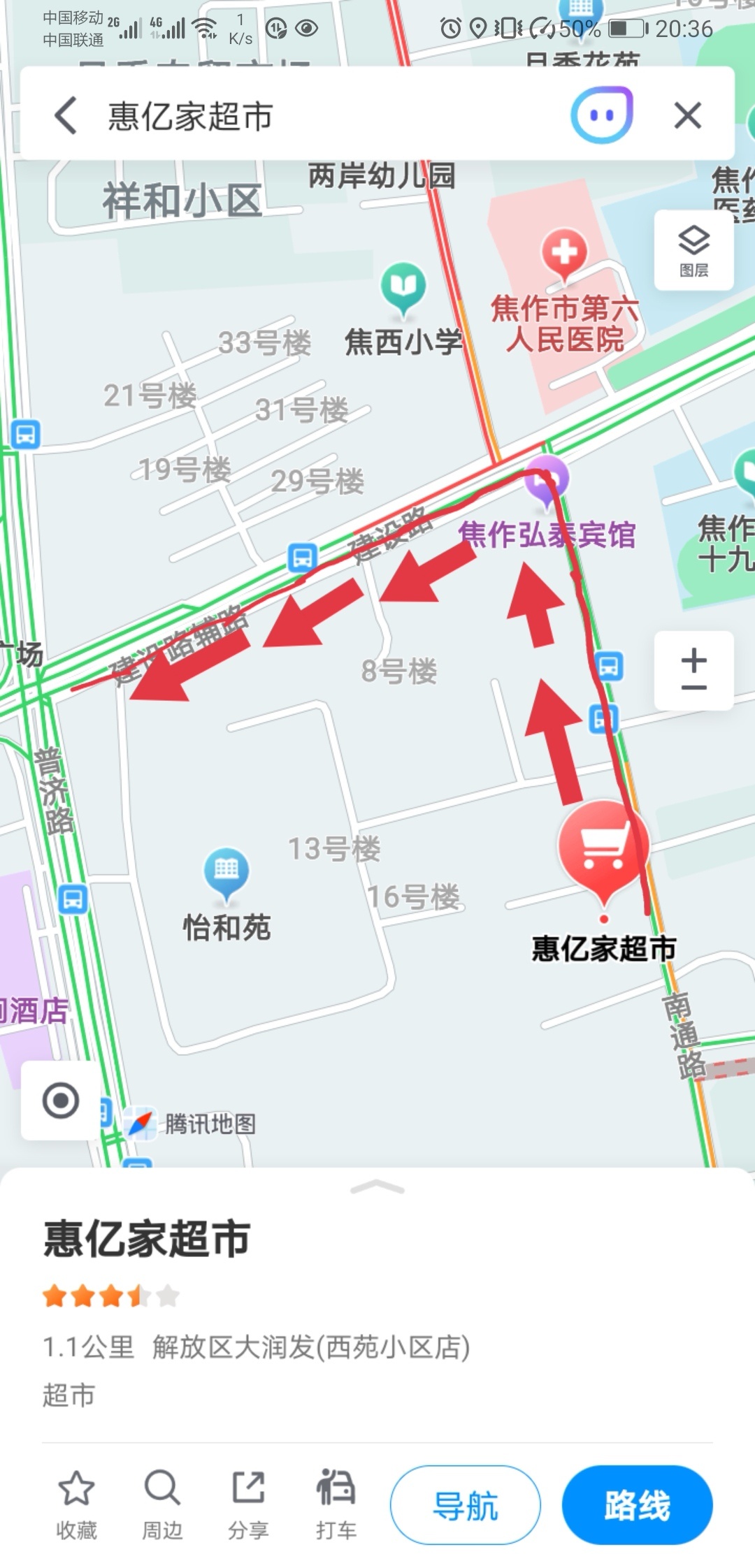Start navigation with 导航 button

pos(466,1505)
